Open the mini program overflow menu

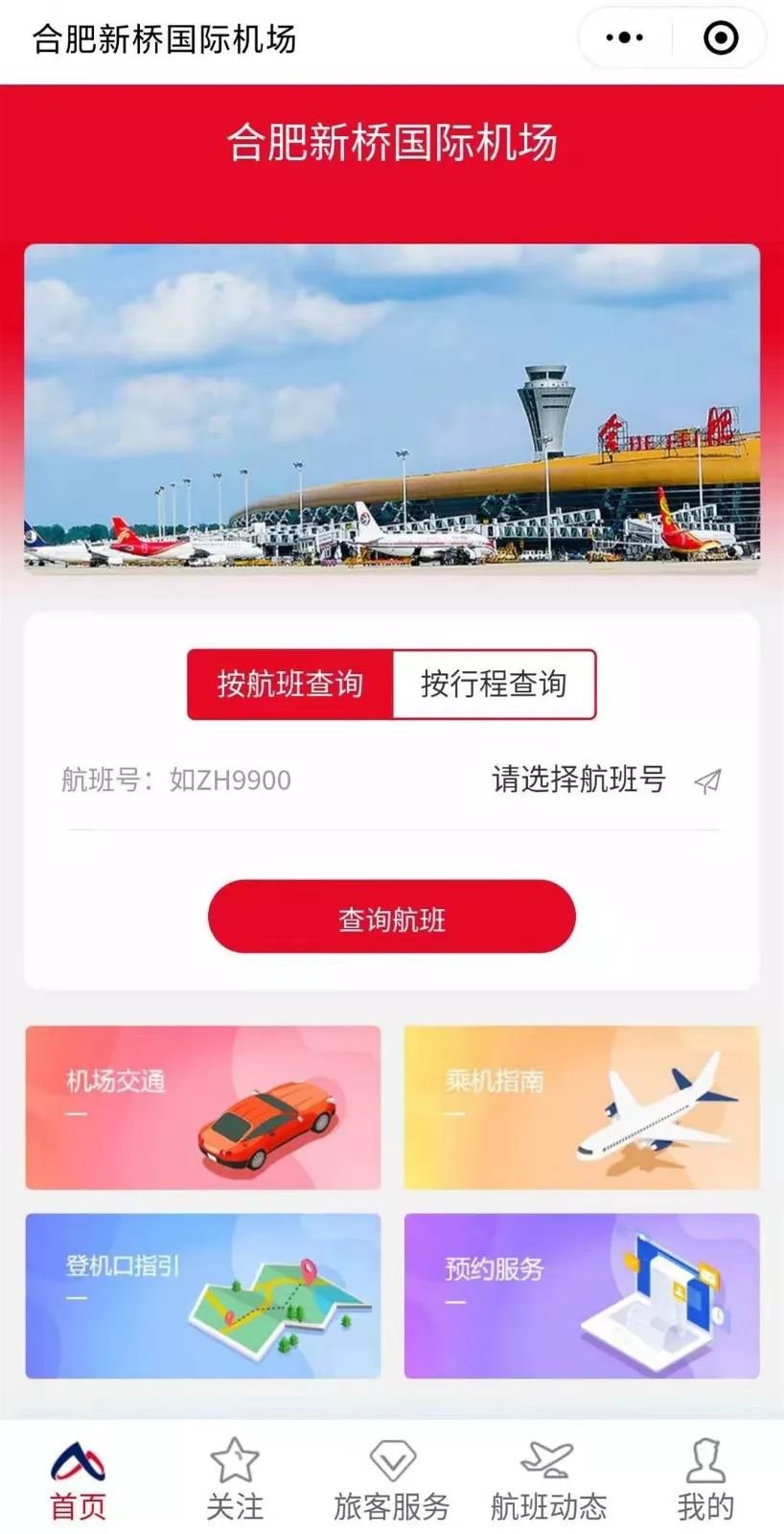625,38
